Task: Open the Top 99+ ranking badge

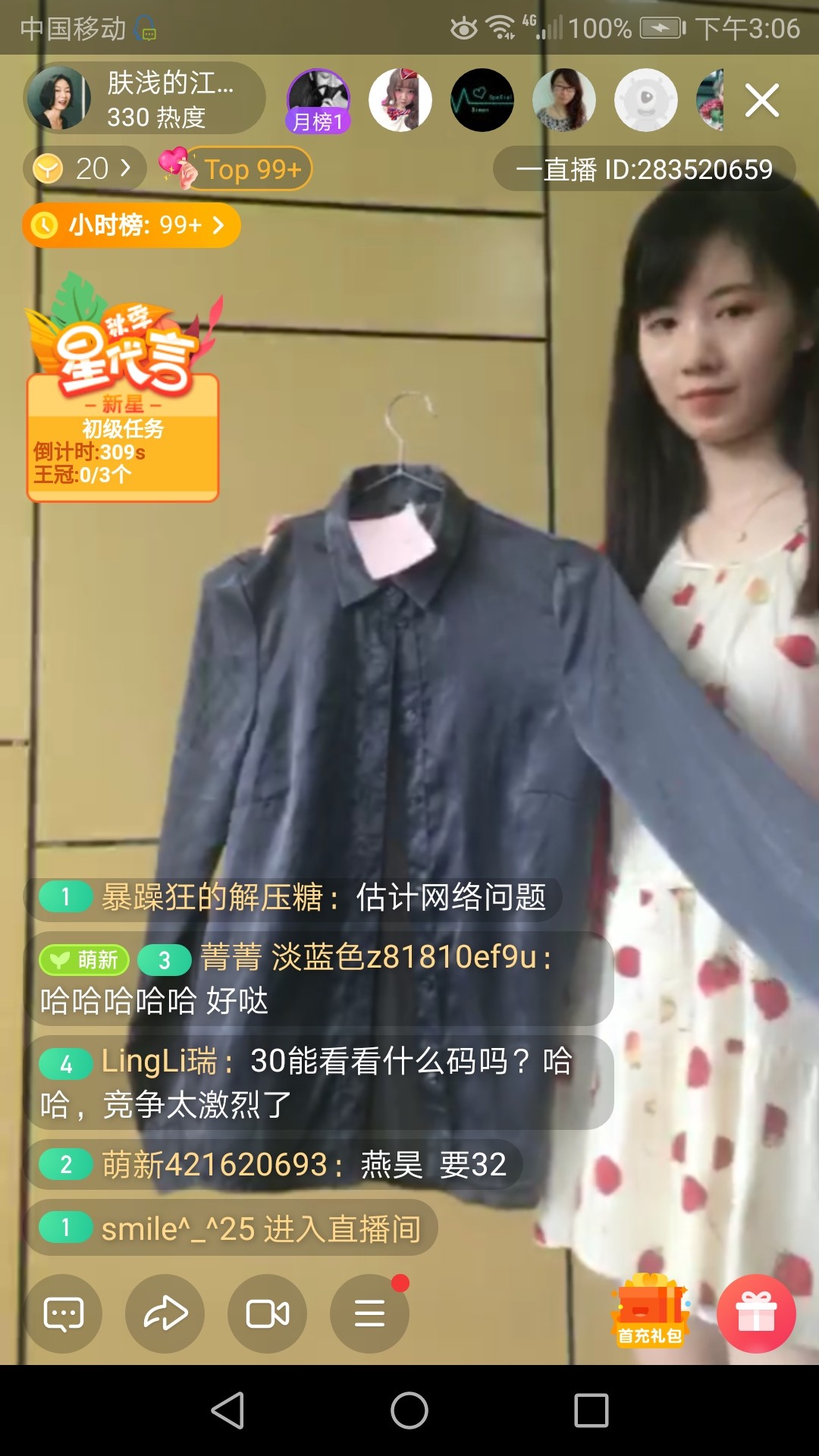Action: click(x=235, y=168)
